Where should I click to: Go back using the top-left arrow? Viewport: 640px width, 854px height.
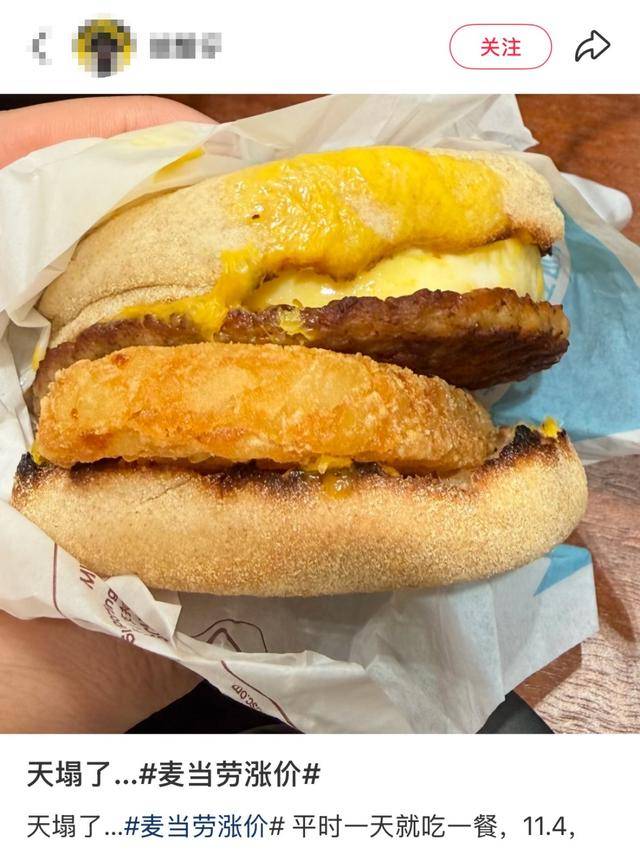pyautogui.click(x=40, y=46)
